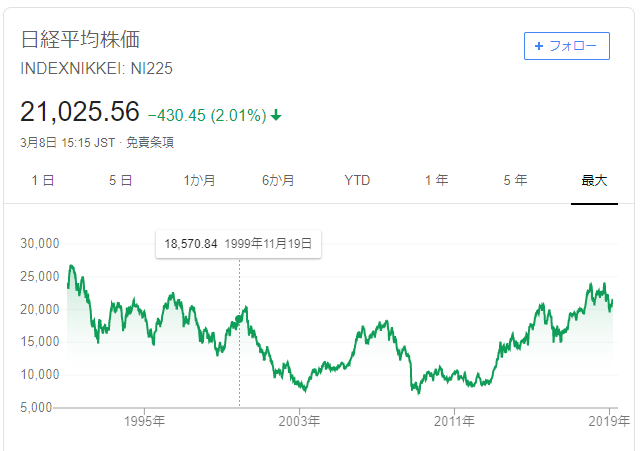Switch to the 6か月 range
This screenshot has width=641, height=451.
pyautogui.click(x=278, y=181)
